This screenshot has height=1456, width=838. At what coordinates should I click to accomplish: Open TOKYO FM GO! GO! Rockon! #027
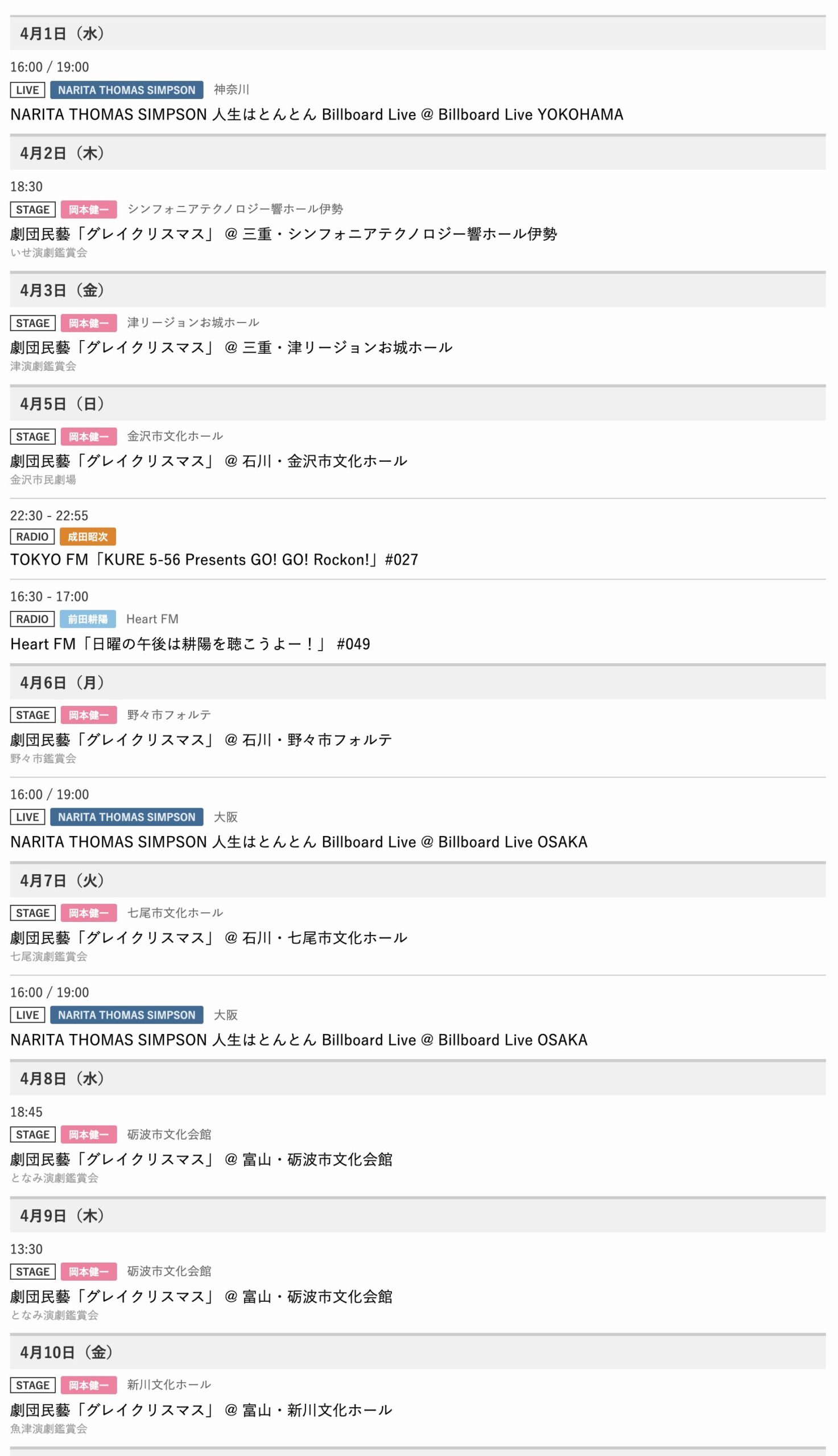(214, 560)
